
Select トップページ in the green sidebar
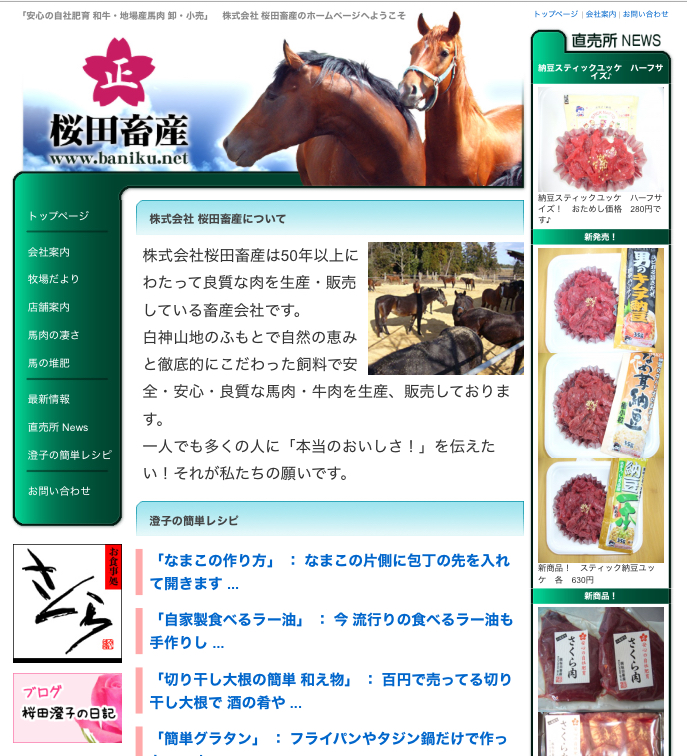(58, 216)
